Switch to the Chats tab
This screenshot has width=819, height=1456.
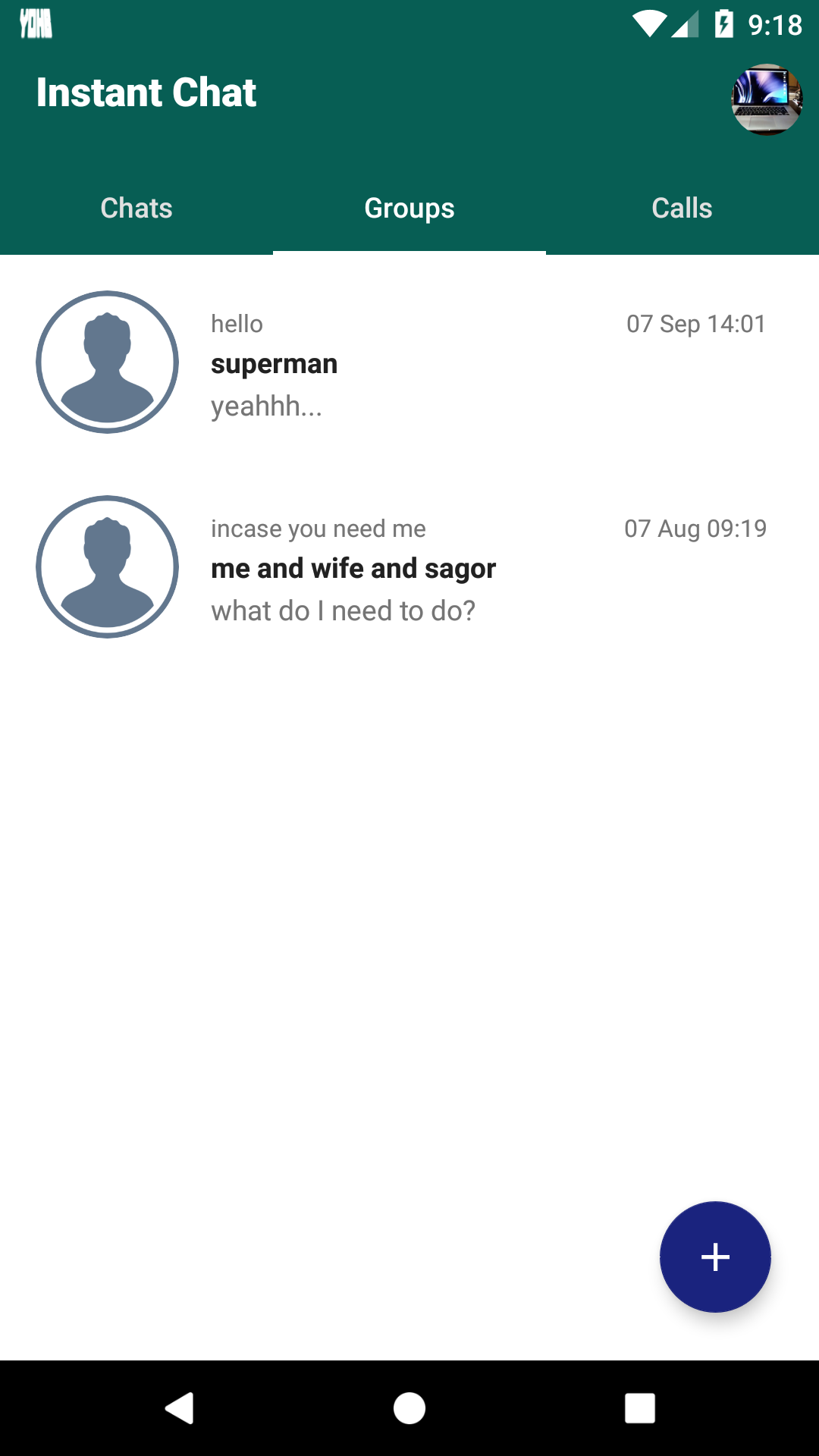[x=136, y=207]
